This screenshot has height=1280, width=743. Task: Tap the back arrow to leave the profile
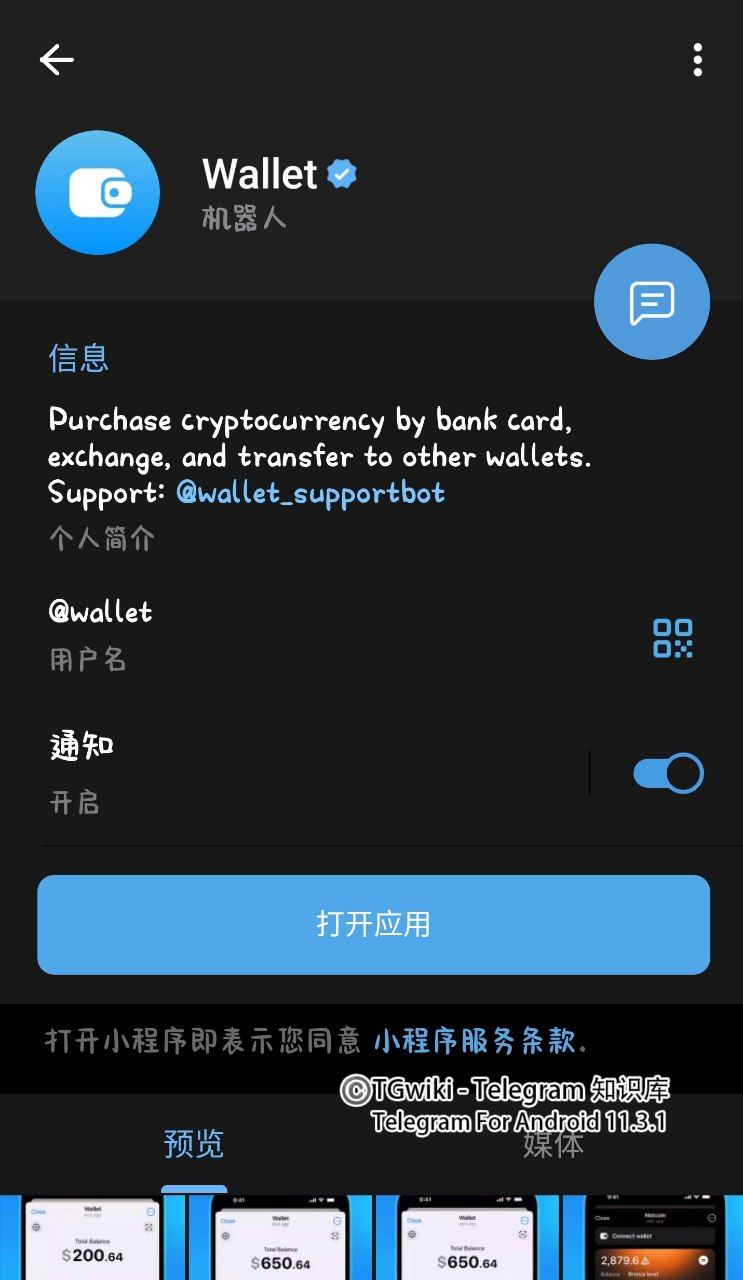click(57, 60)
